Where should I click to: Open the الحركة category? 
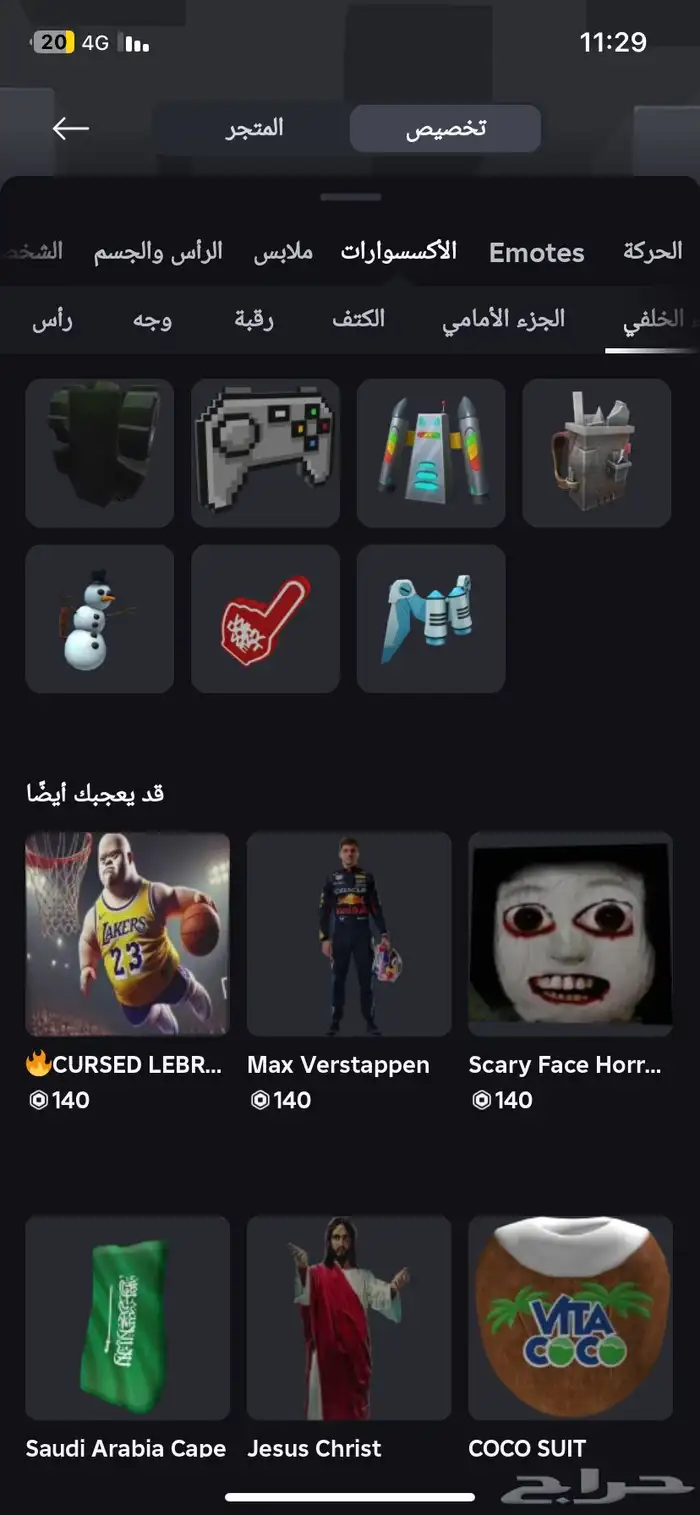(x=652, y=252)
